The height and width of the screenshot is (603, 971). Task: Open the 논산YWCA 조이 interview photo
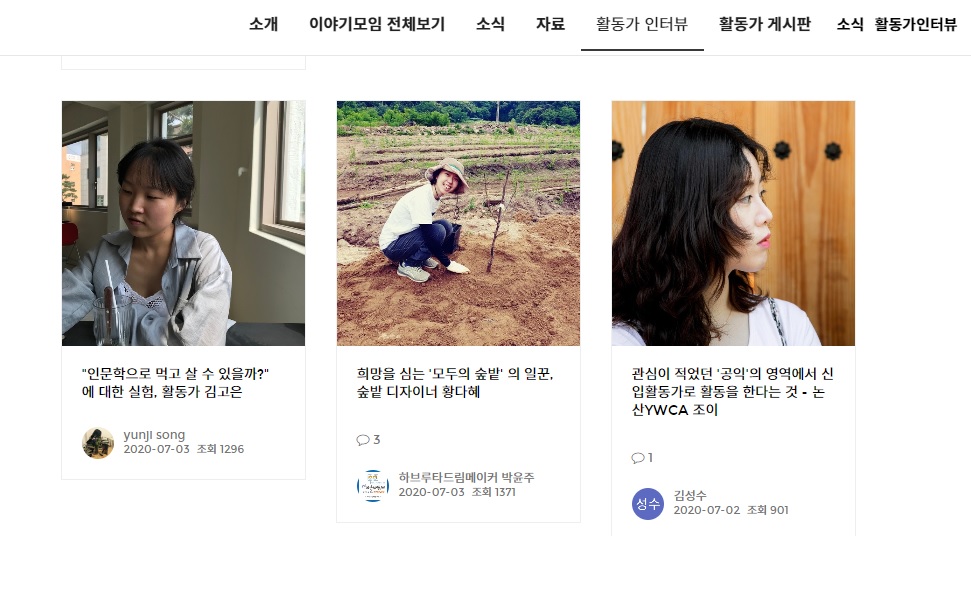pyautogui.click(x=733, y=223)
